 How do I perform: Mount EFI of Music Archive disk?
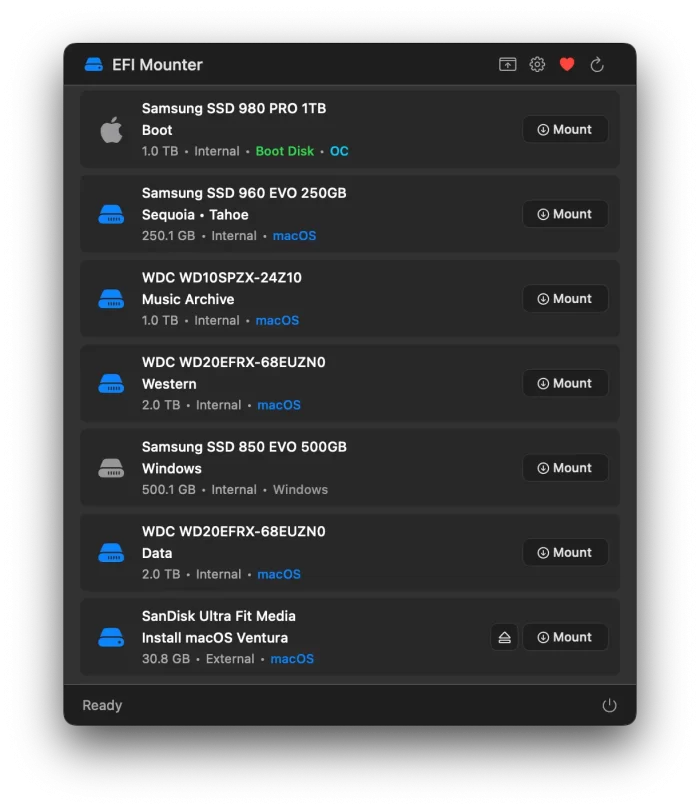(565, 298)
